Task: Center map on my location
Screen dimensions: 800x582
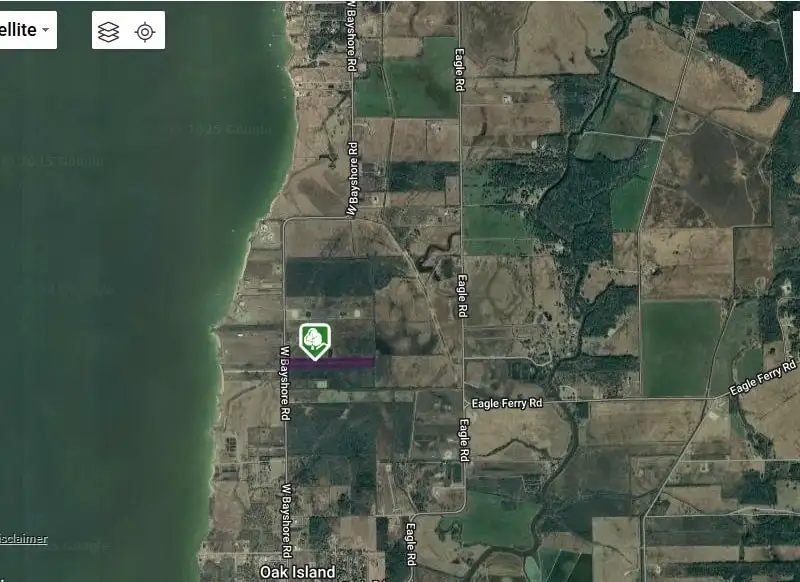Action: click(145, 31)
